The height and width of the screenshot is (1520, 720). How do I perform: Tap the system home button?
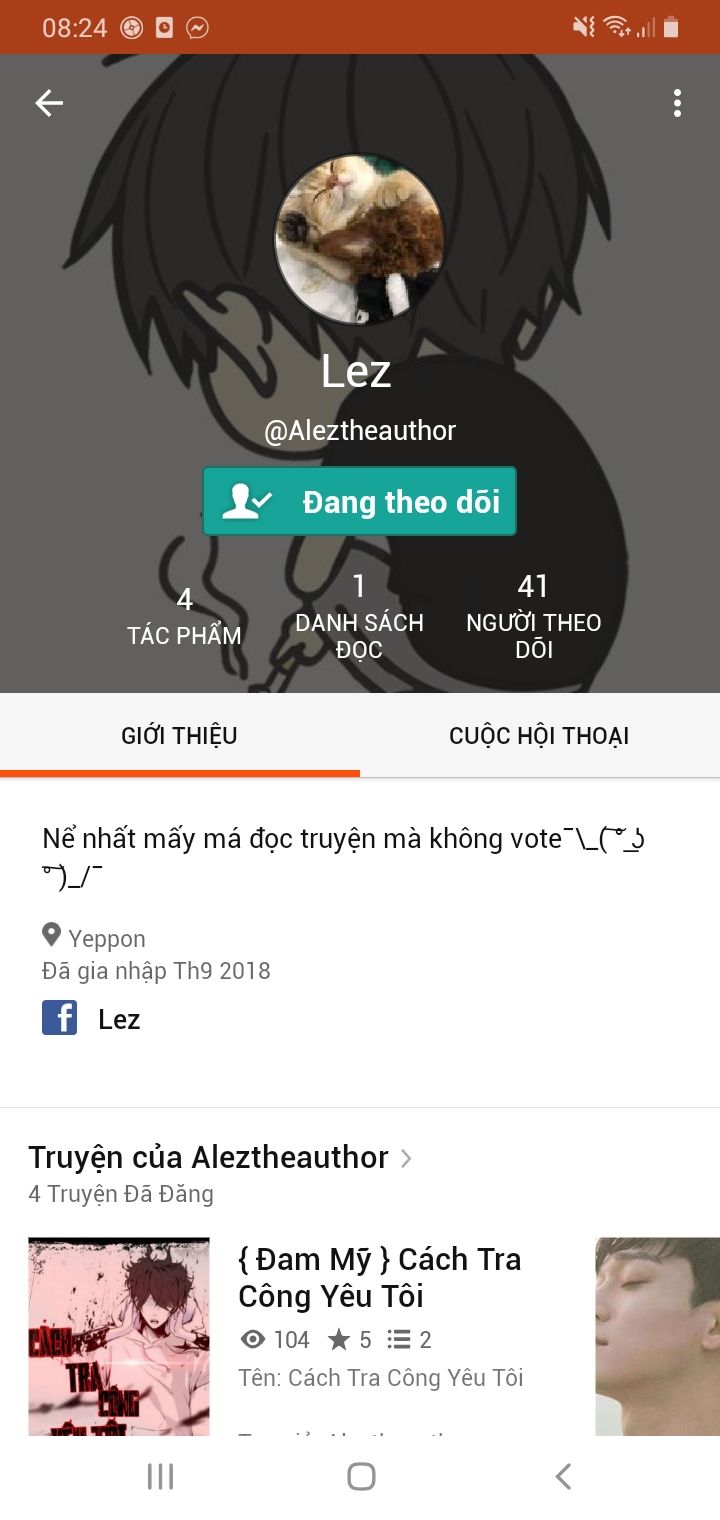360,1476
